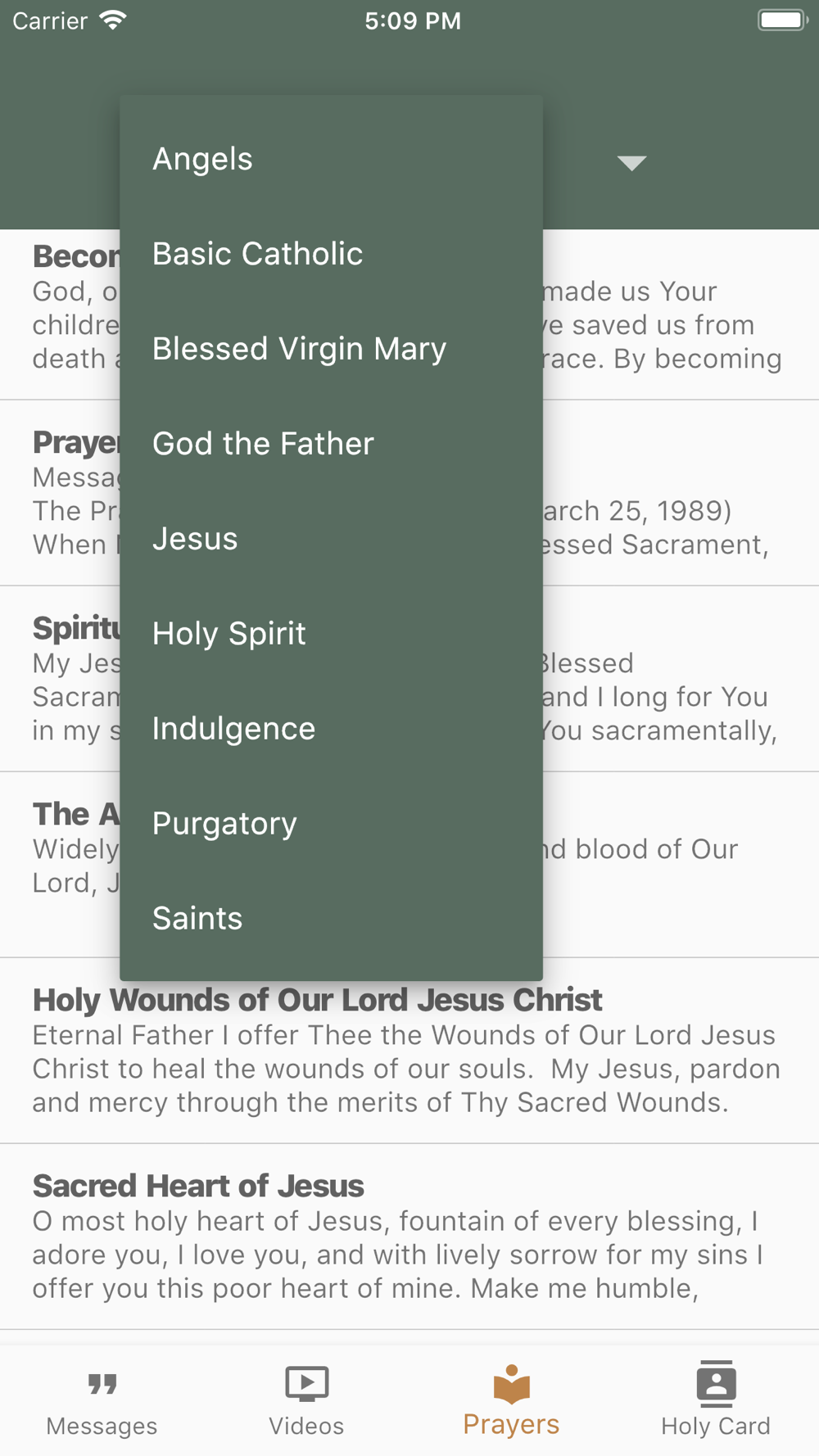Screen dimensions: 819x1456
Task: Choose Jesus from the dropdown
Action: coord(331,539)
